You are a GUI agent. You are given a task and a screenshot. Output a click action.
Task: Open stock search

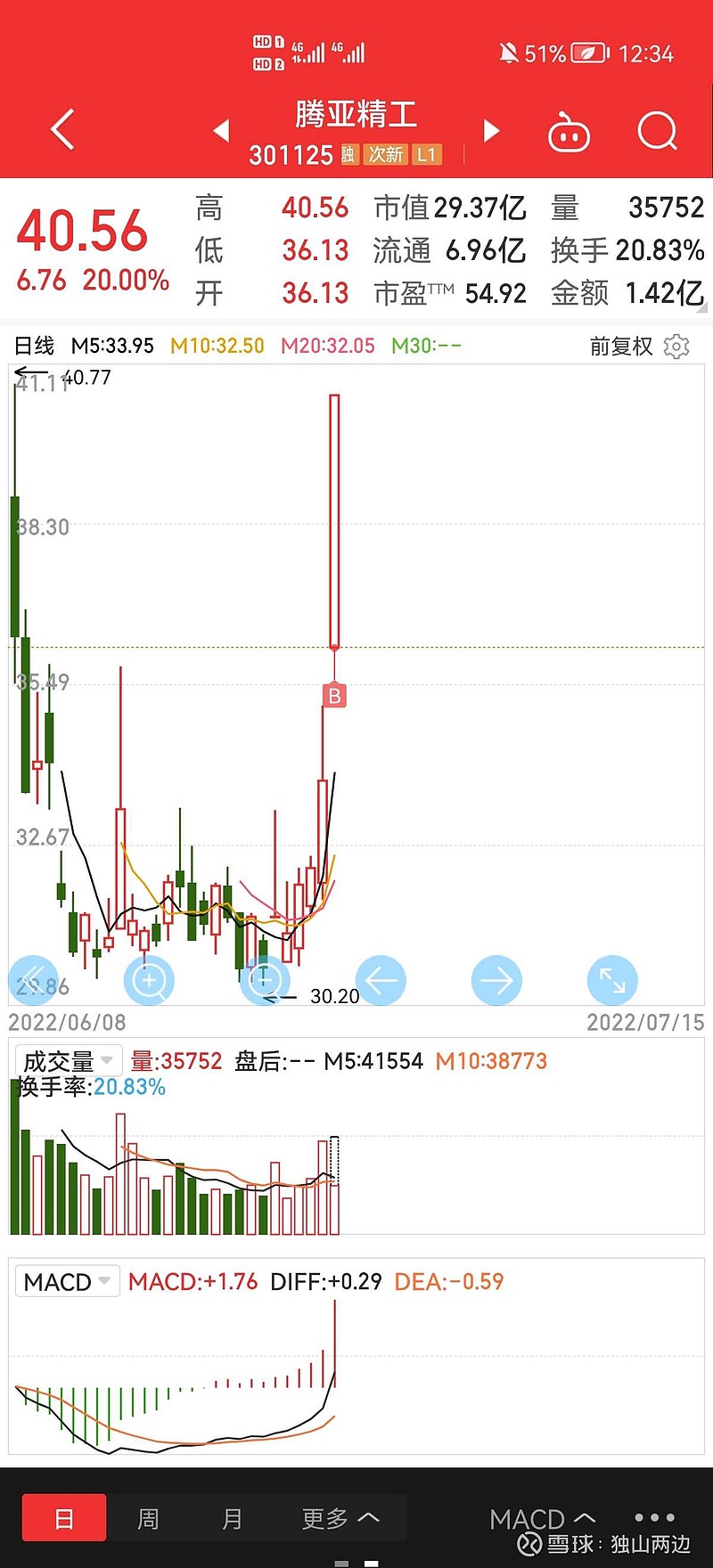[658, 132]
